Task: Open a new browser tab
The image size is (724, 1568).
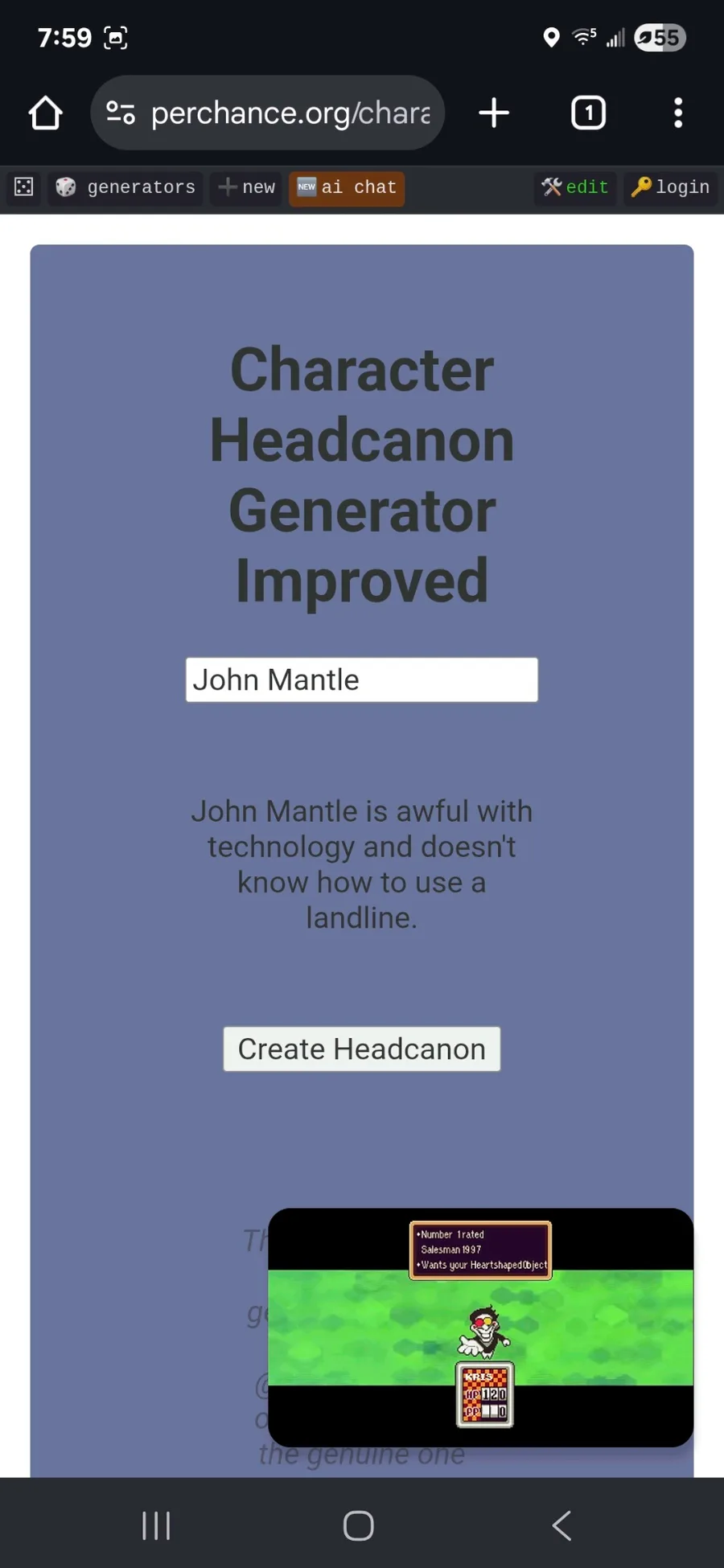Action: (494, 113)
